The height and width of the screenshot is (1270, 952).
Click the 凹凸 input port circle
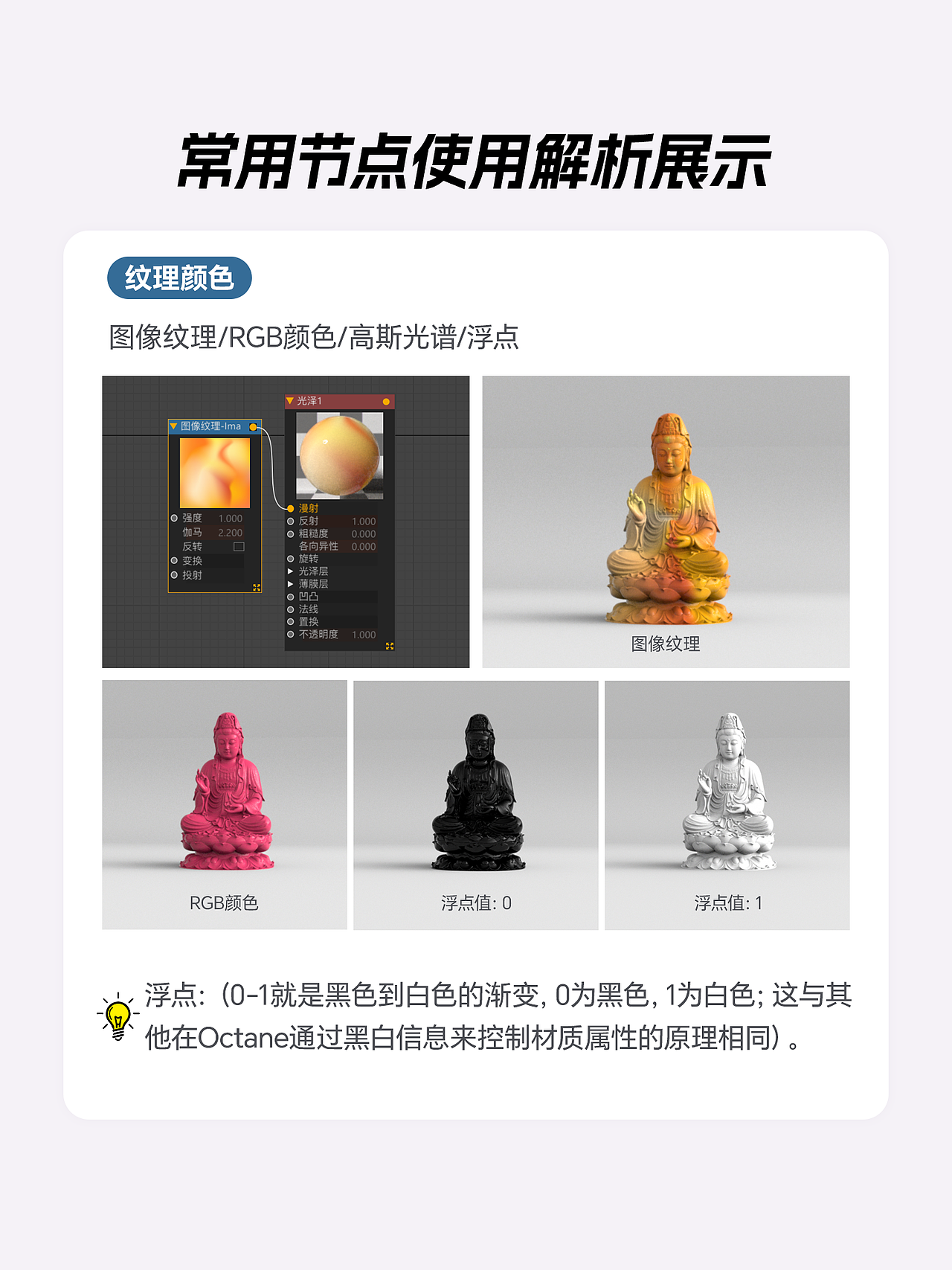[290, 597]
